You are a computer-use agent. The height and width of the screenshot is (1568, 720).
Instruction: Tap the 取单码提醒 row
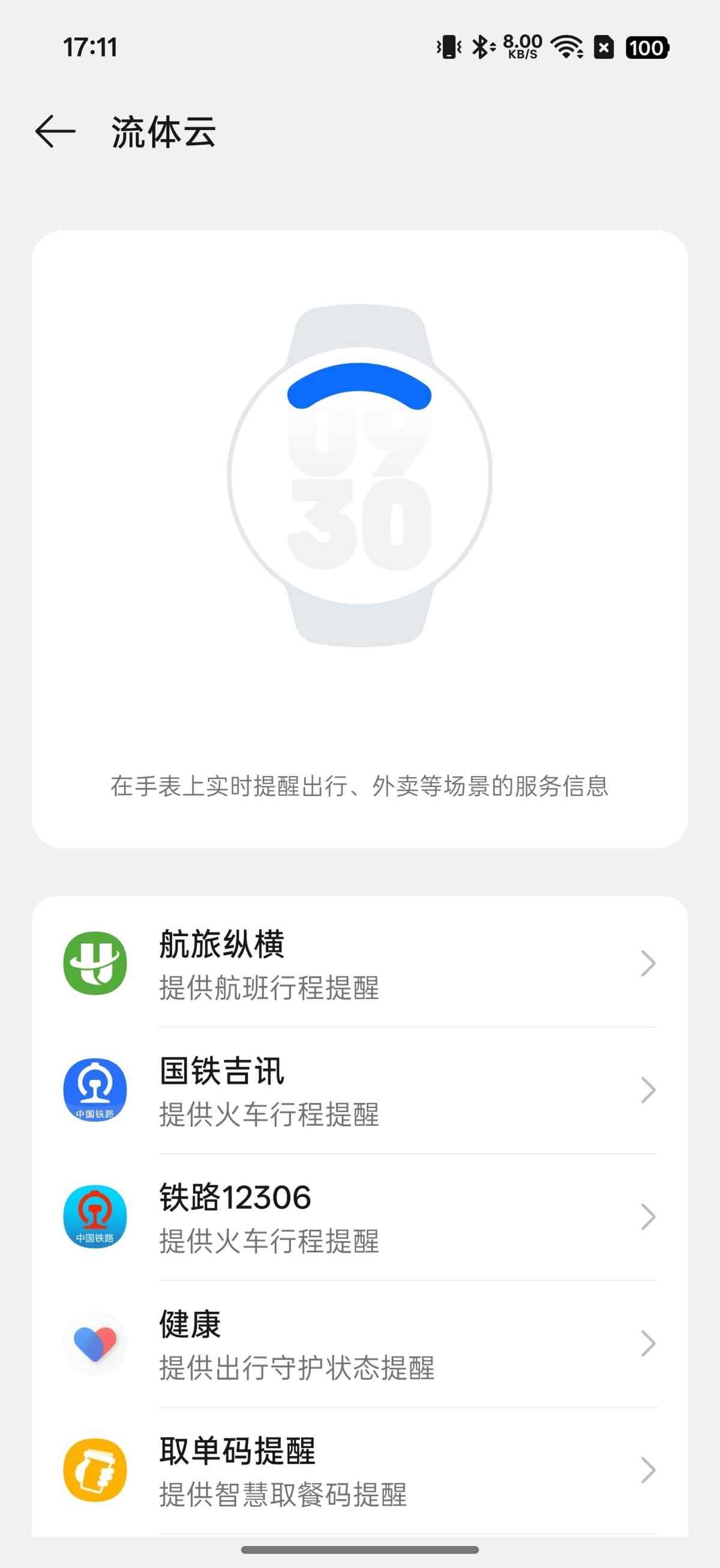point(359,1470)
